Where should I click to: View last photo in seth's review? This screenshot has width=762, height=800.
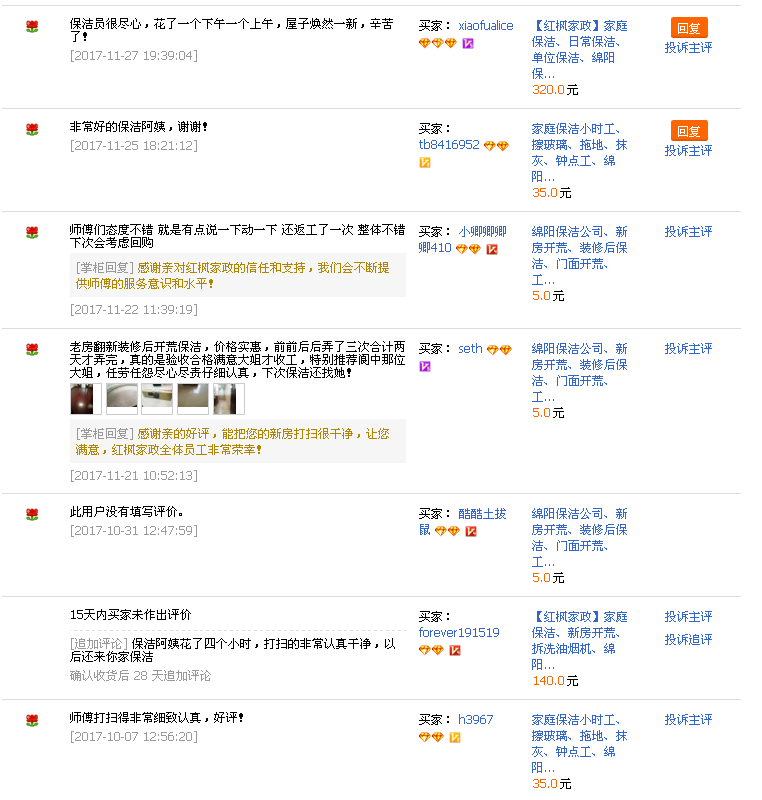pyautogui.click(x=229, y=399)
